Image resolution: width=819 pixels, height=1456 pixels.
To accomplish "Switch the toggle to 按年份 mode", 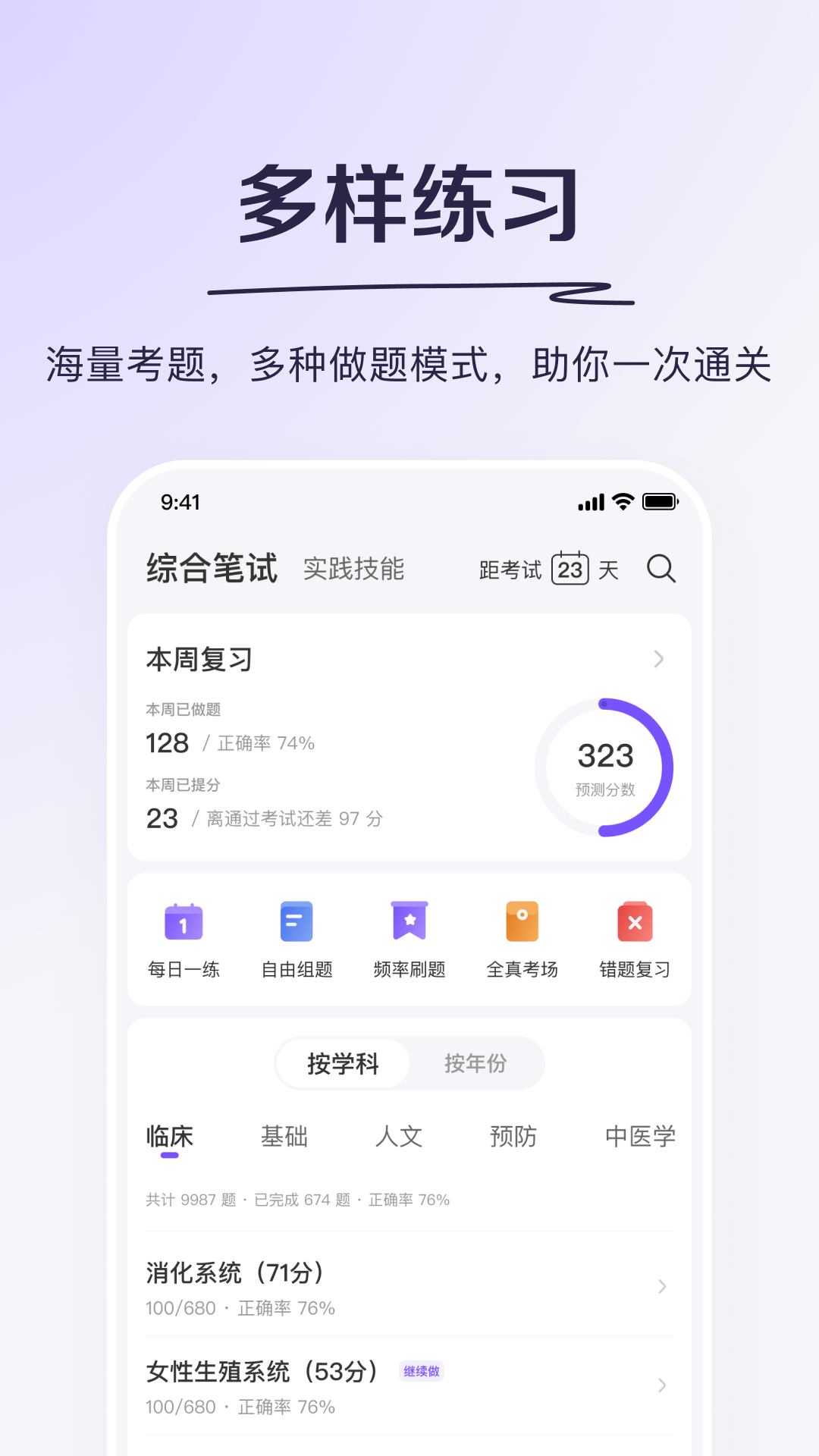I will point(477,1063).
